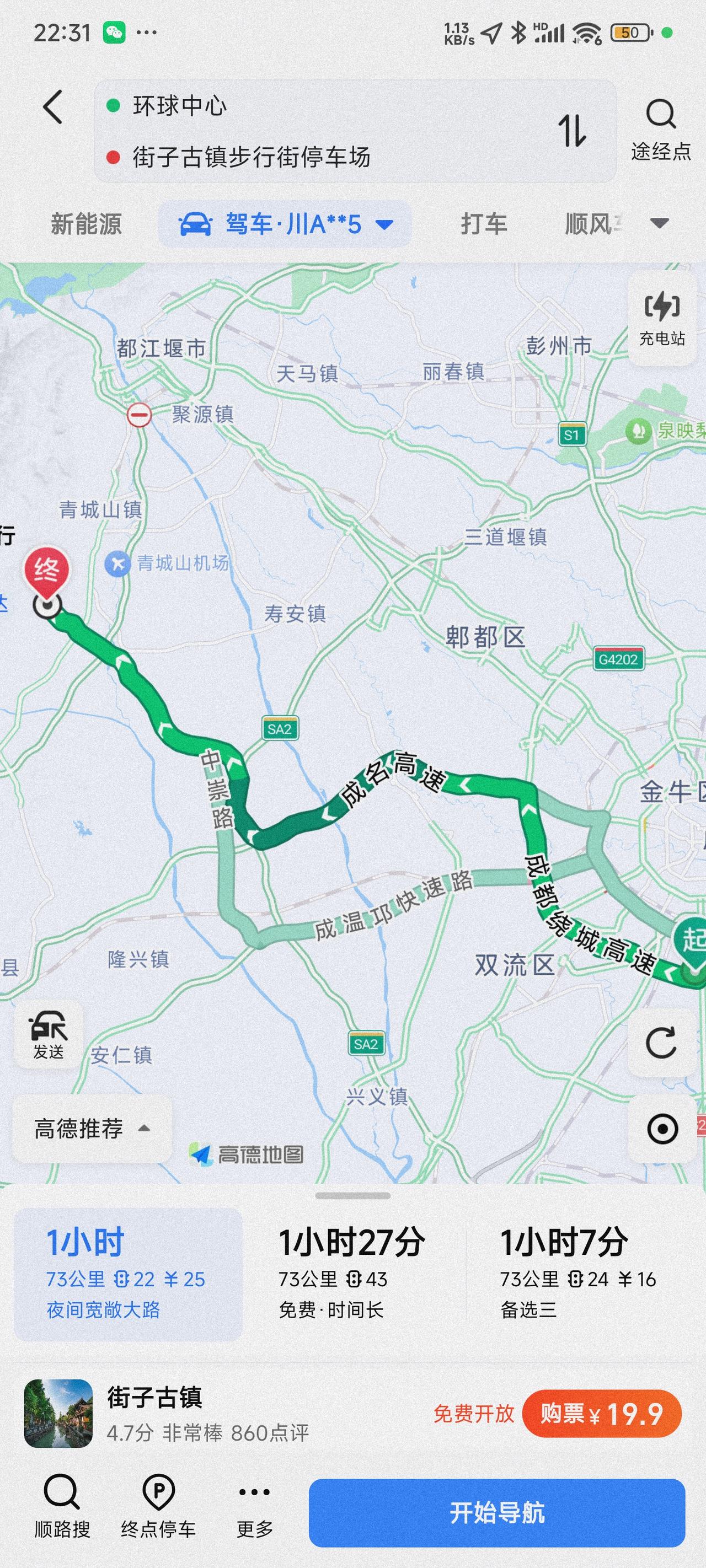The height and width of the screenshot is (1568, 706).
Task: Switch to 新能源 travel mode
Action: point(86,224)
